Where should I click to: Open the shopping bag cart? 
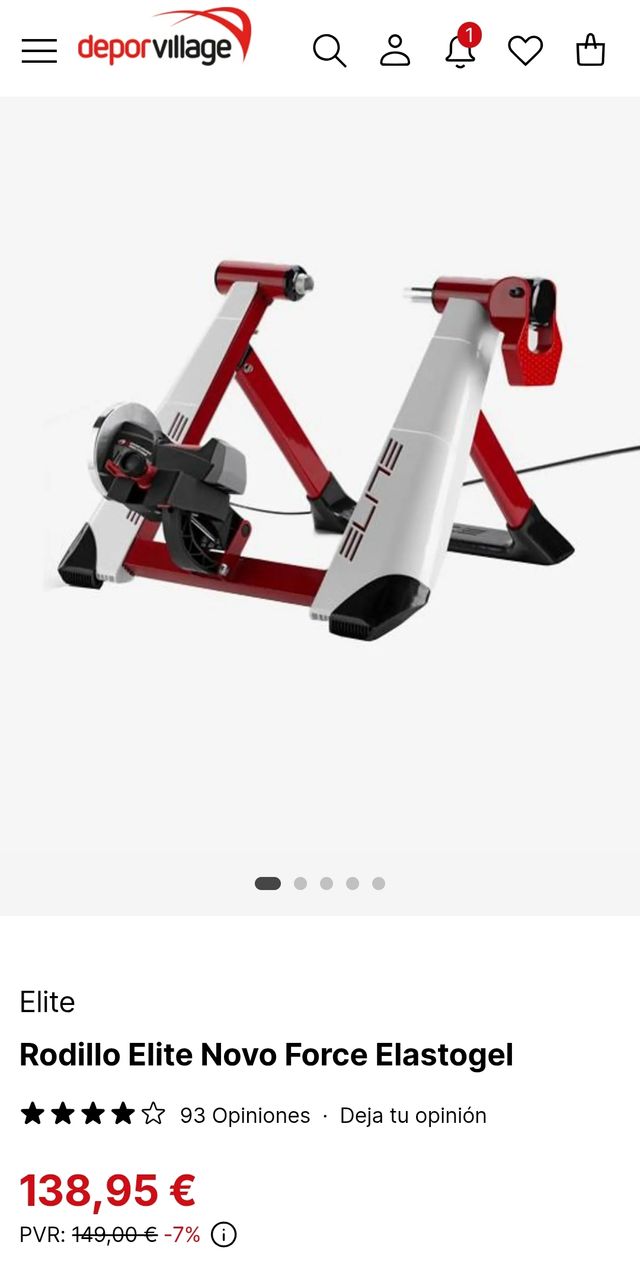591,50
